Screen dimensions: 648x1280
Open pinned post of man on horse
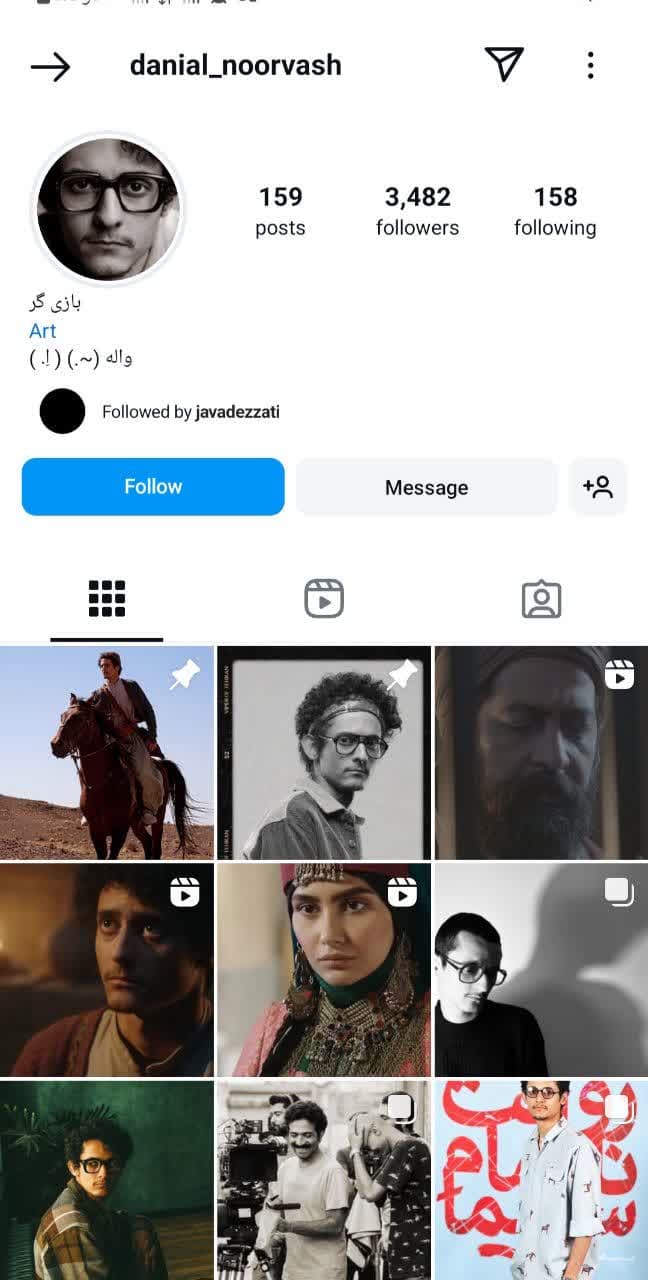(x=106, y=753)
